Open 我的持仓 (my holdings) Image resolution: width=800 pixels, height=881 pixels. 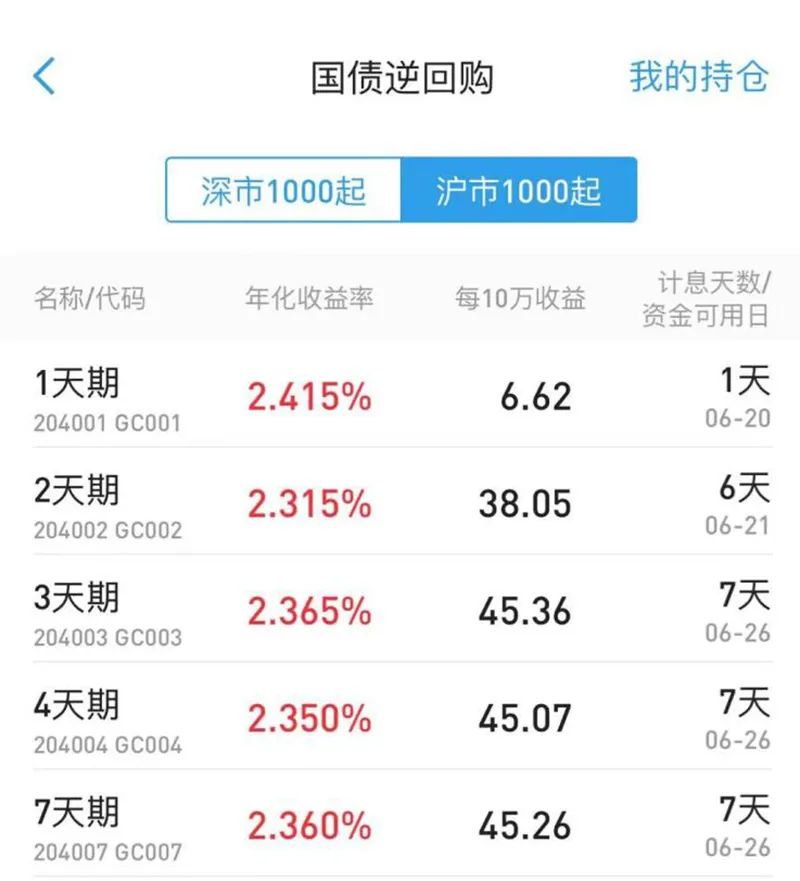[x=698, y=77]
